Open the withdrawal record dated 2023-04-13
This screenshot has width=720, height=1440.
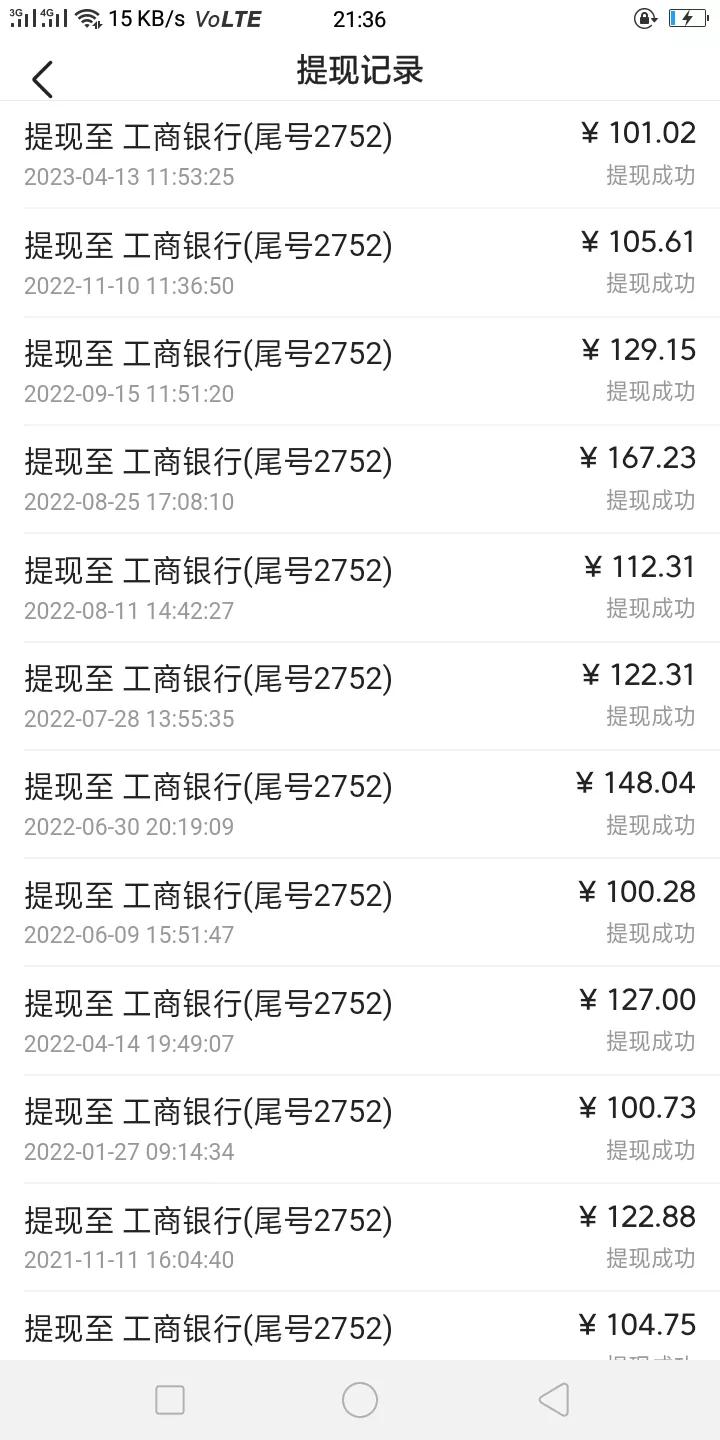click(x=360, y=155)
